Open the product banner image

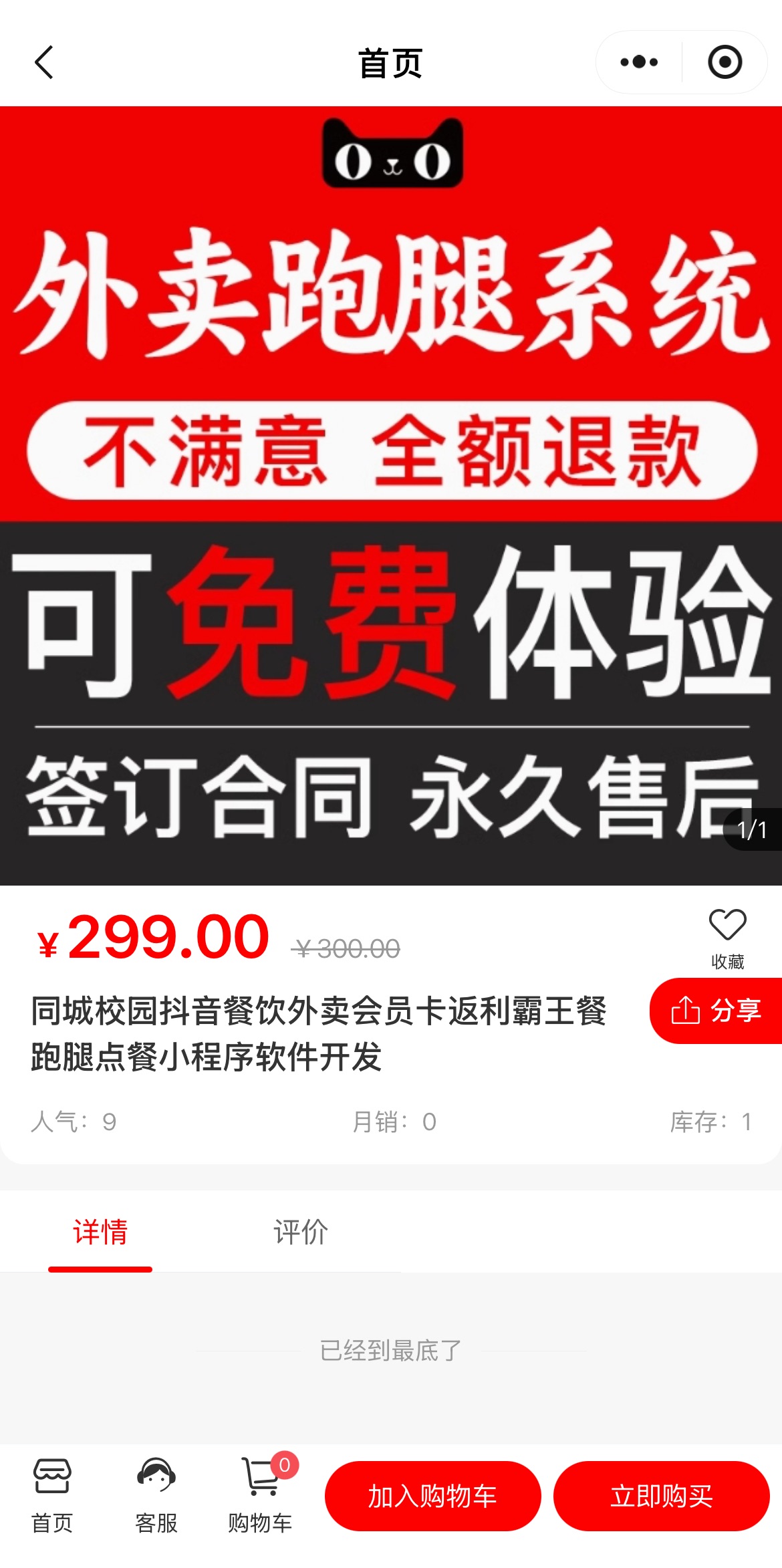coord(391,495)
